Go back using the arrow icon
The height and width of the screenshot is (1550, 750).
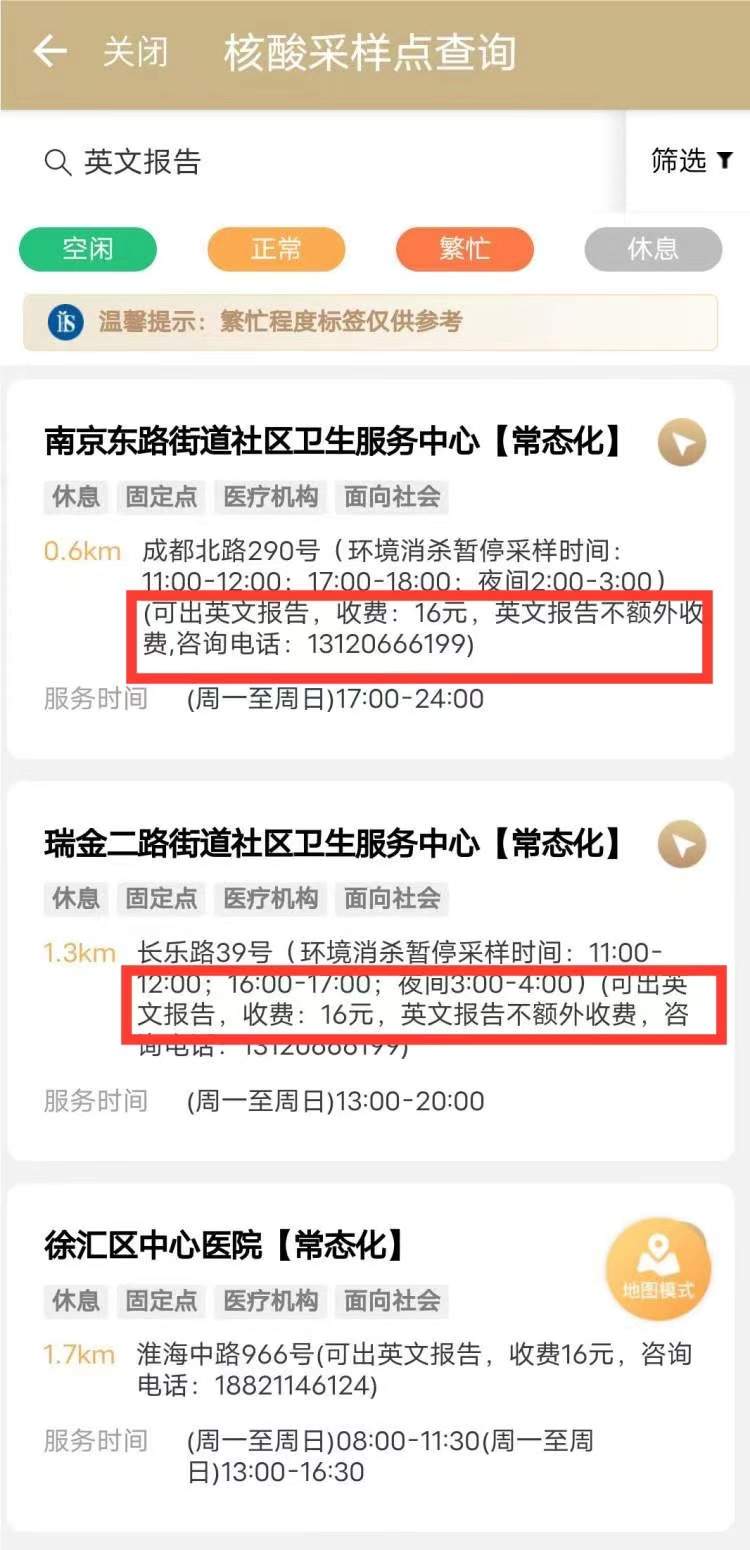point(49,52)
